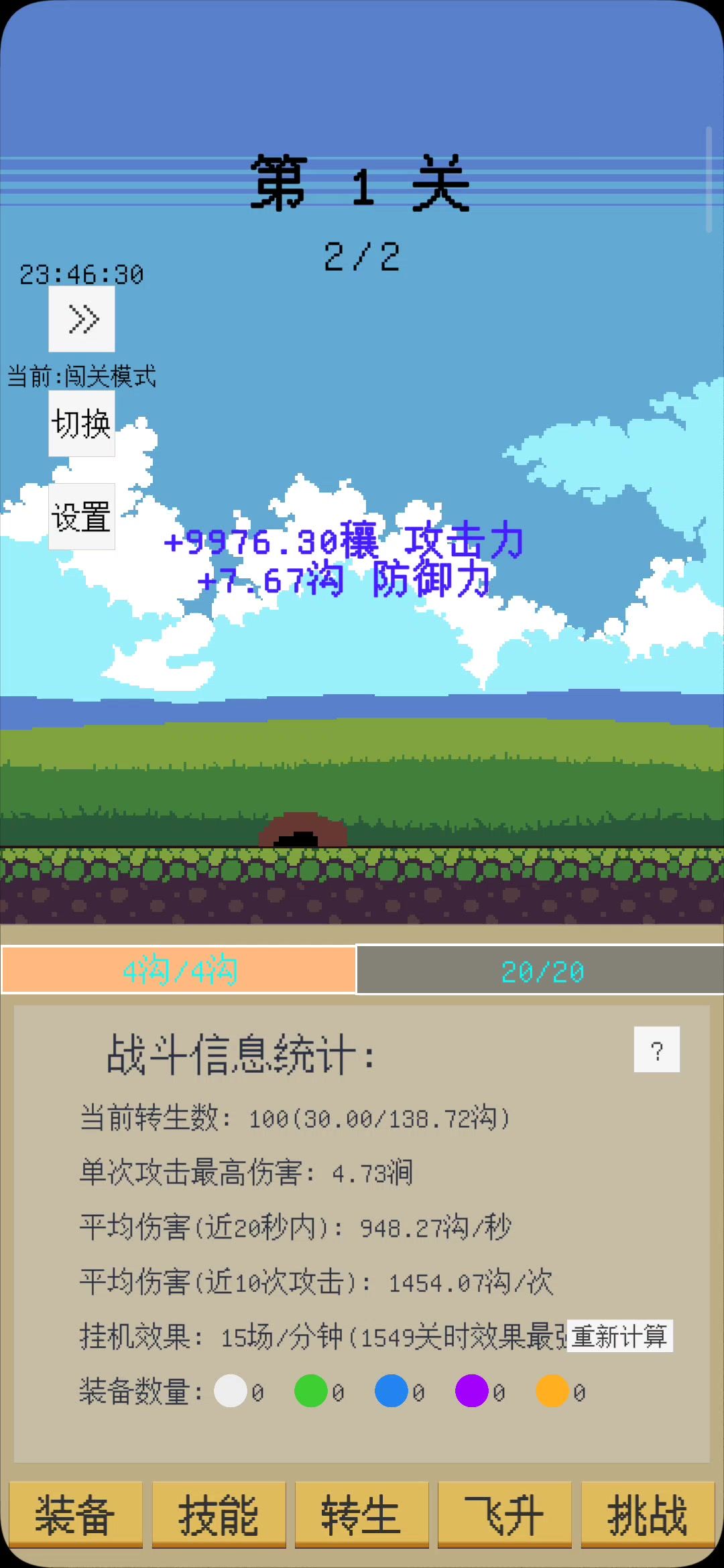Viewport: 724px width, 1568px height.
Task: Open the 设置 settings button
Action: [x=82, y=517]
